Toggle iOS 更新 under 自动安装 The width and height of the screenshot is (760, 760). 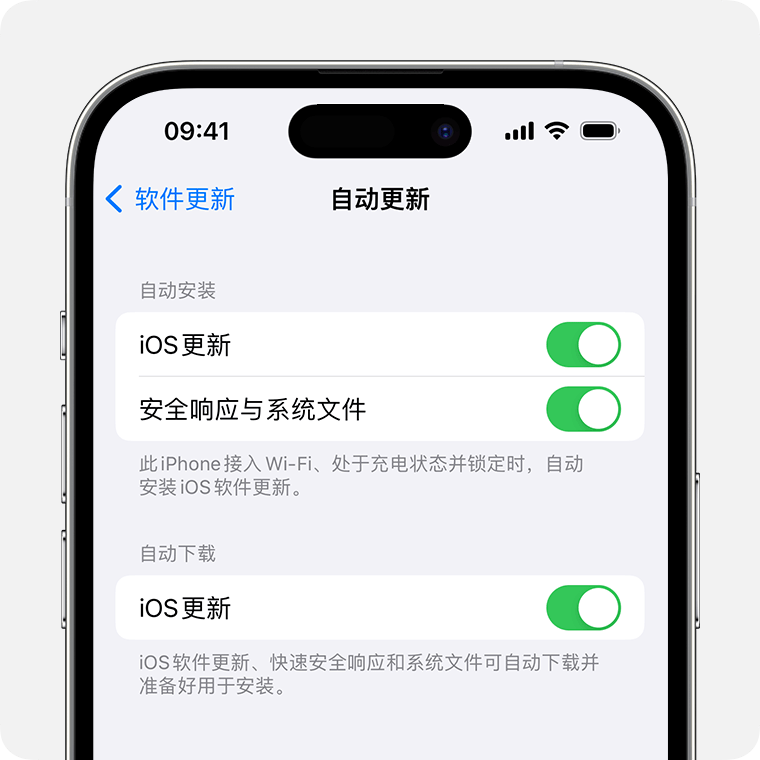(583, 345)
